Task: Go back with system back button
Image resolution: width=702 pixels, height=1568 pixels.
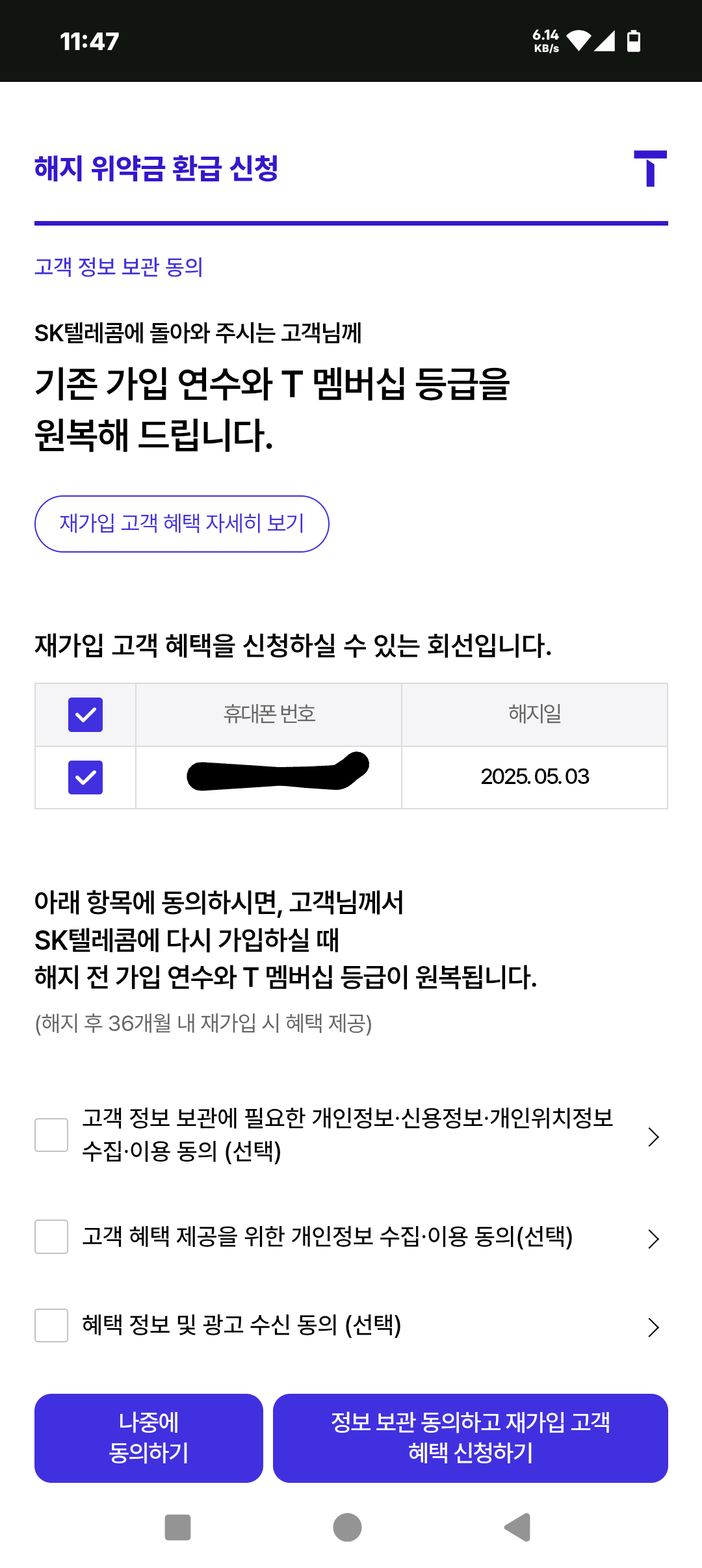Action: click(x=518, y=1527)
